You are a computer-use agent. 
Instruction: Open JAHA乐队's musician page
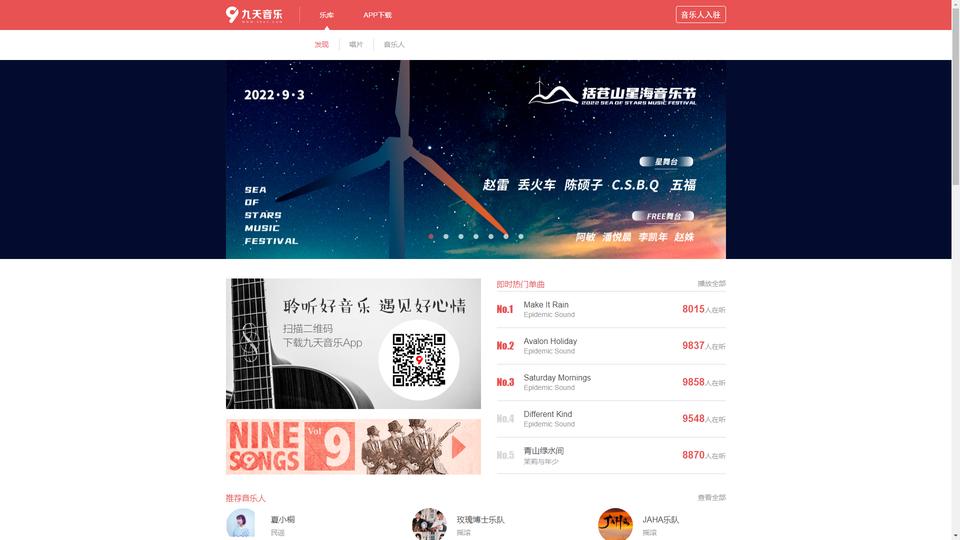tap(660, 520)
